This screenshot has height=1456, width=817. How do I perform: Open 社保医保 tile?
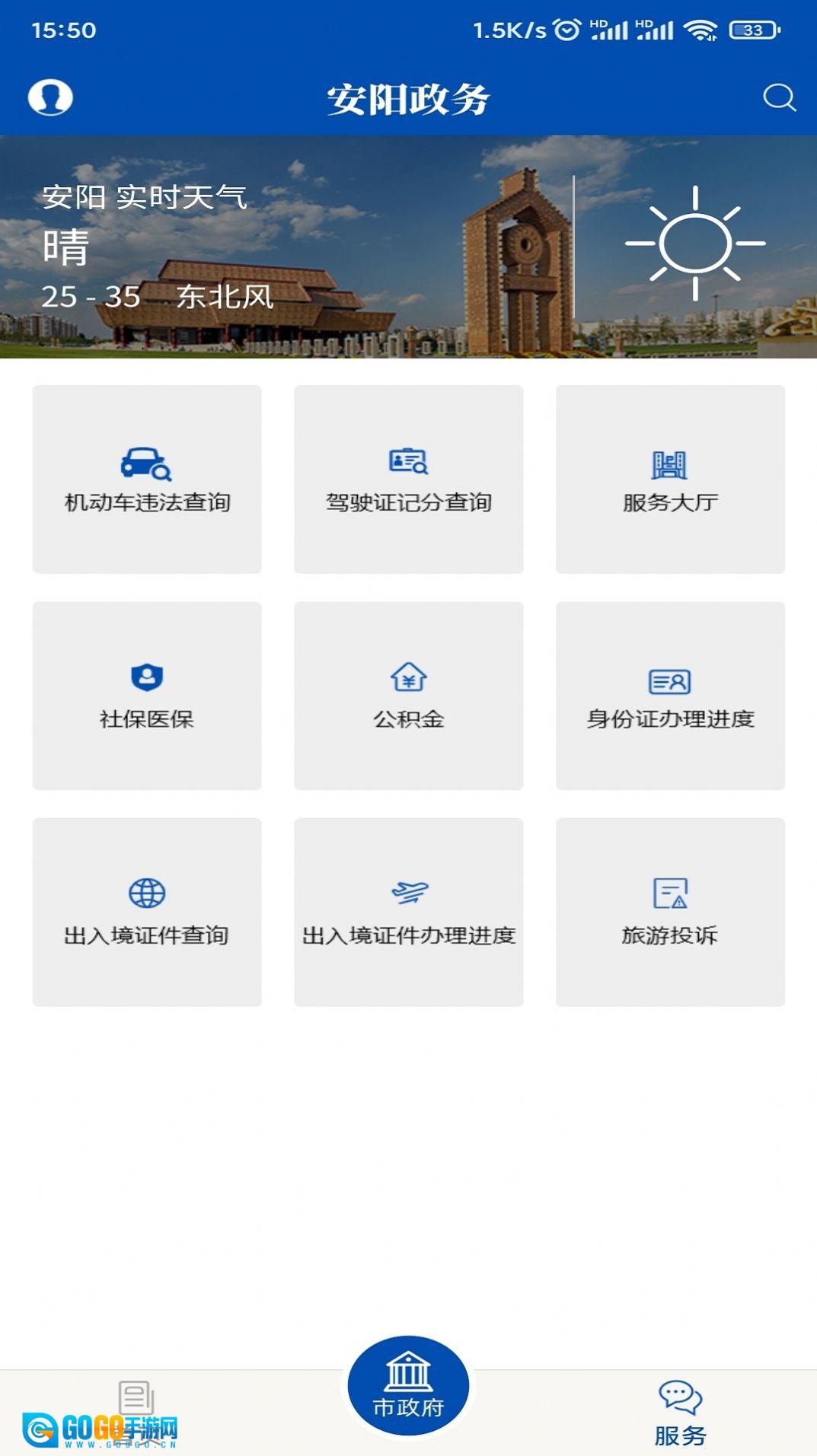click(x=147, y=696)
